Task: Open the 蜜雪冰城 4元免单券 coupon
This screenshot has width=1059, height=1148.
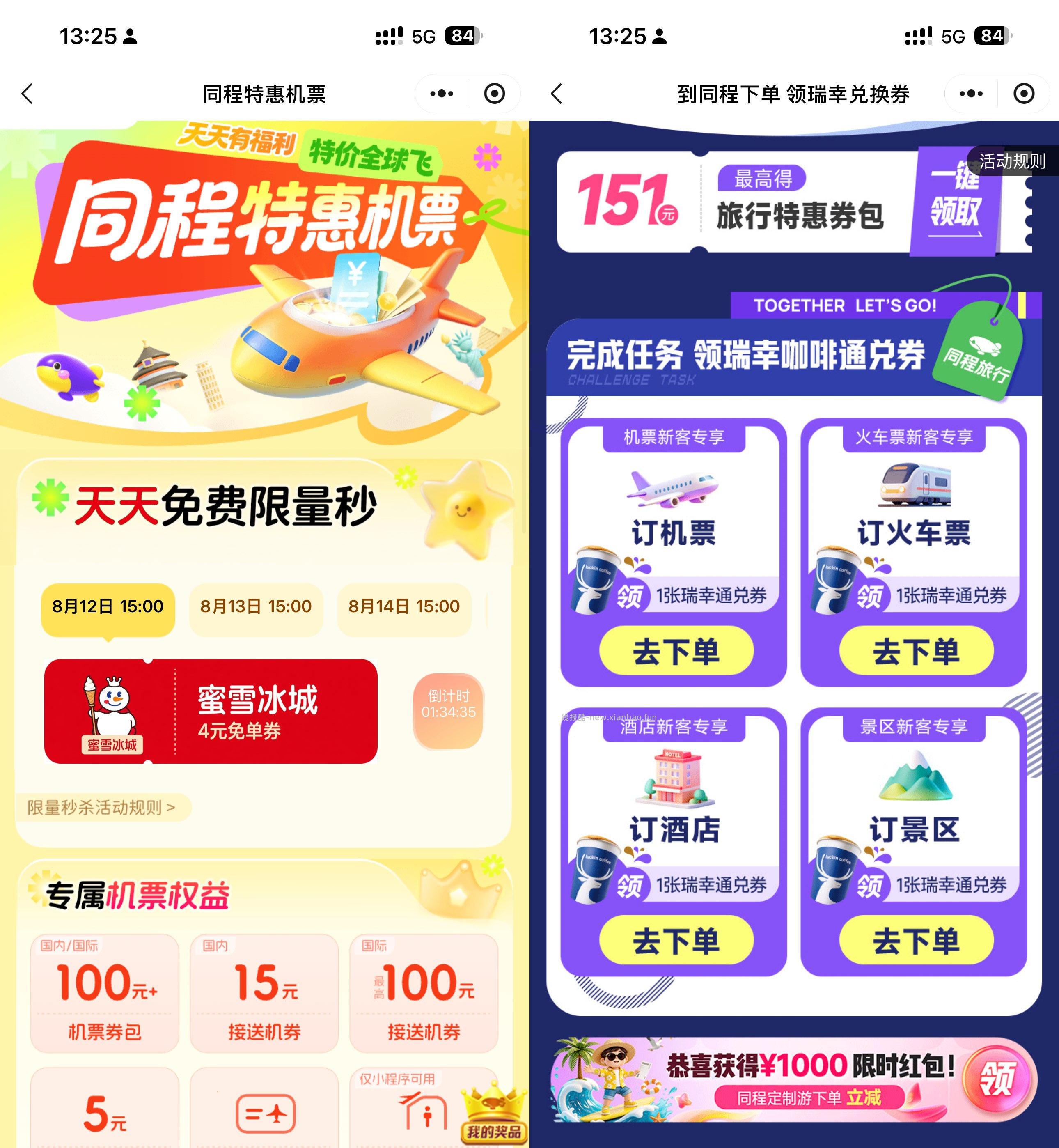Action: [211, 711]
